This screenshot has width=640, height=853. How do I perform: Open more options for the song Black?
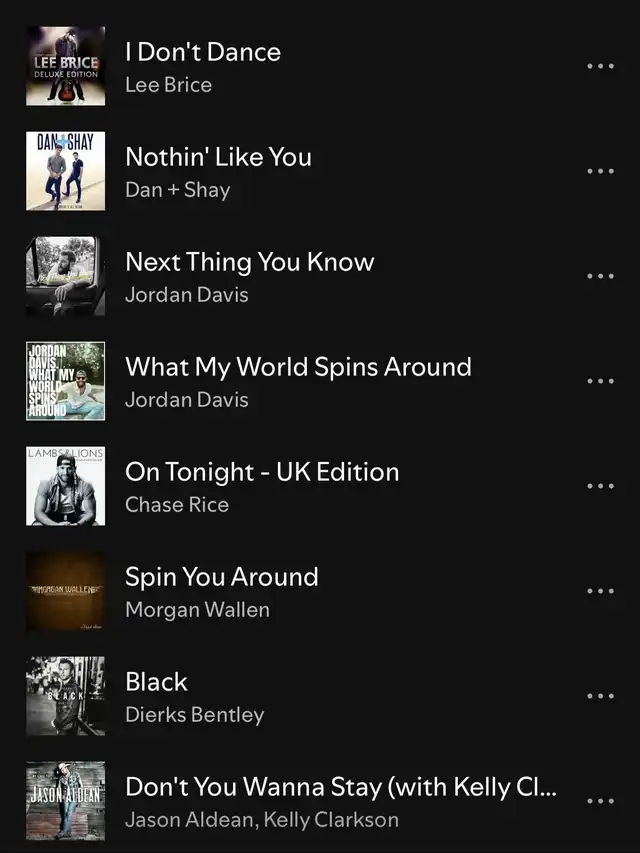(x=600, y=697)
